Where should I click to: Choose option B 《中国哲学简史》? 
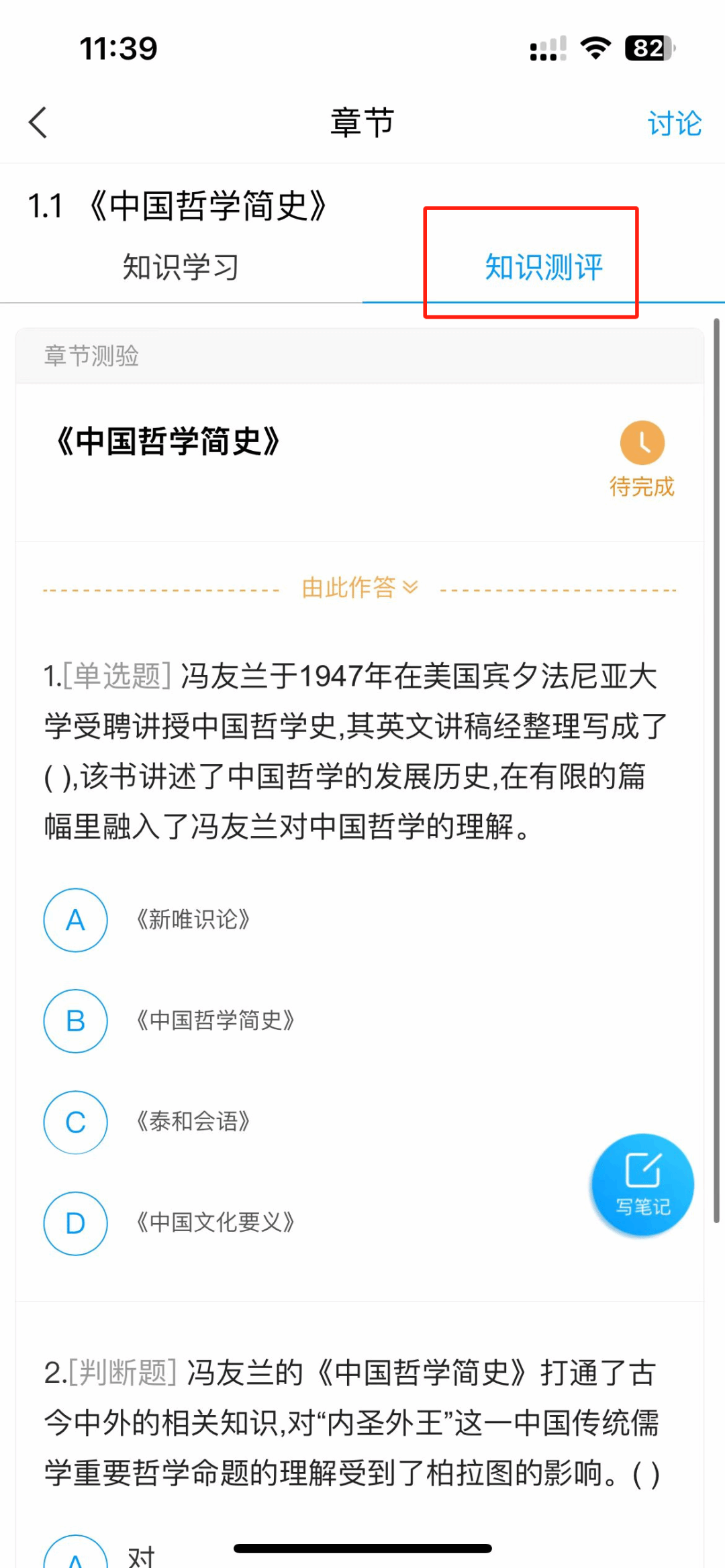coord(76,1021)
